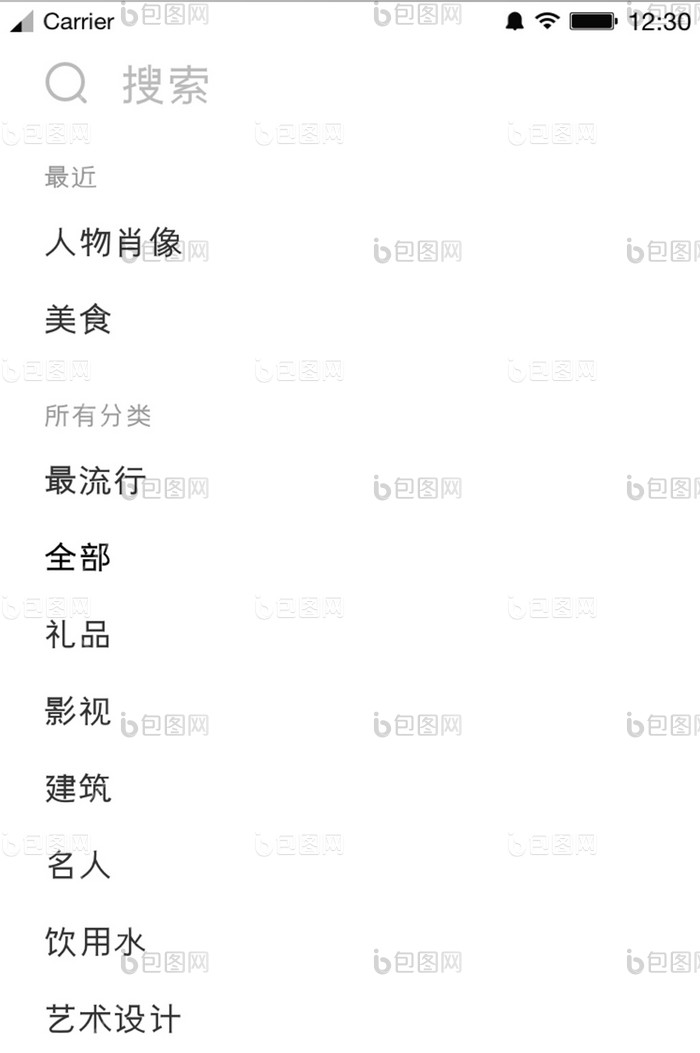Screen dimensions: 700x1053
Task: Choose the 全部 category
Action: point(78,557)
